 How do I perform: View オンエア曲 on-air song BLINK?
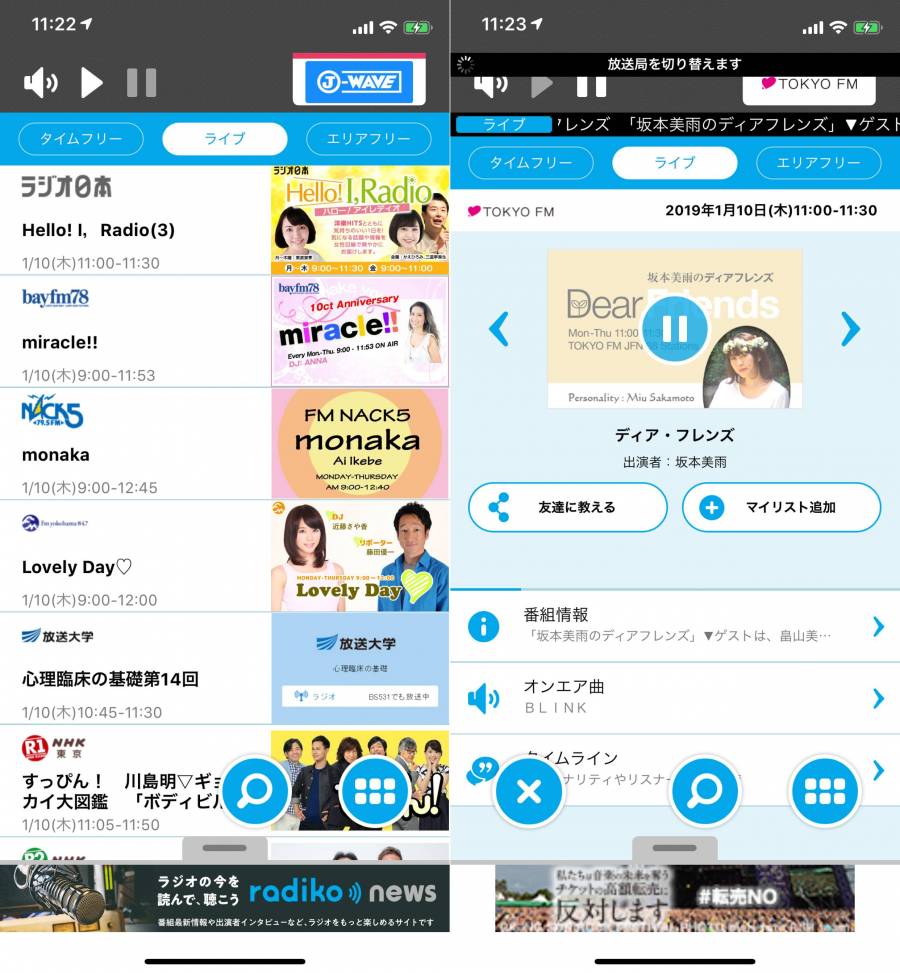675,697
